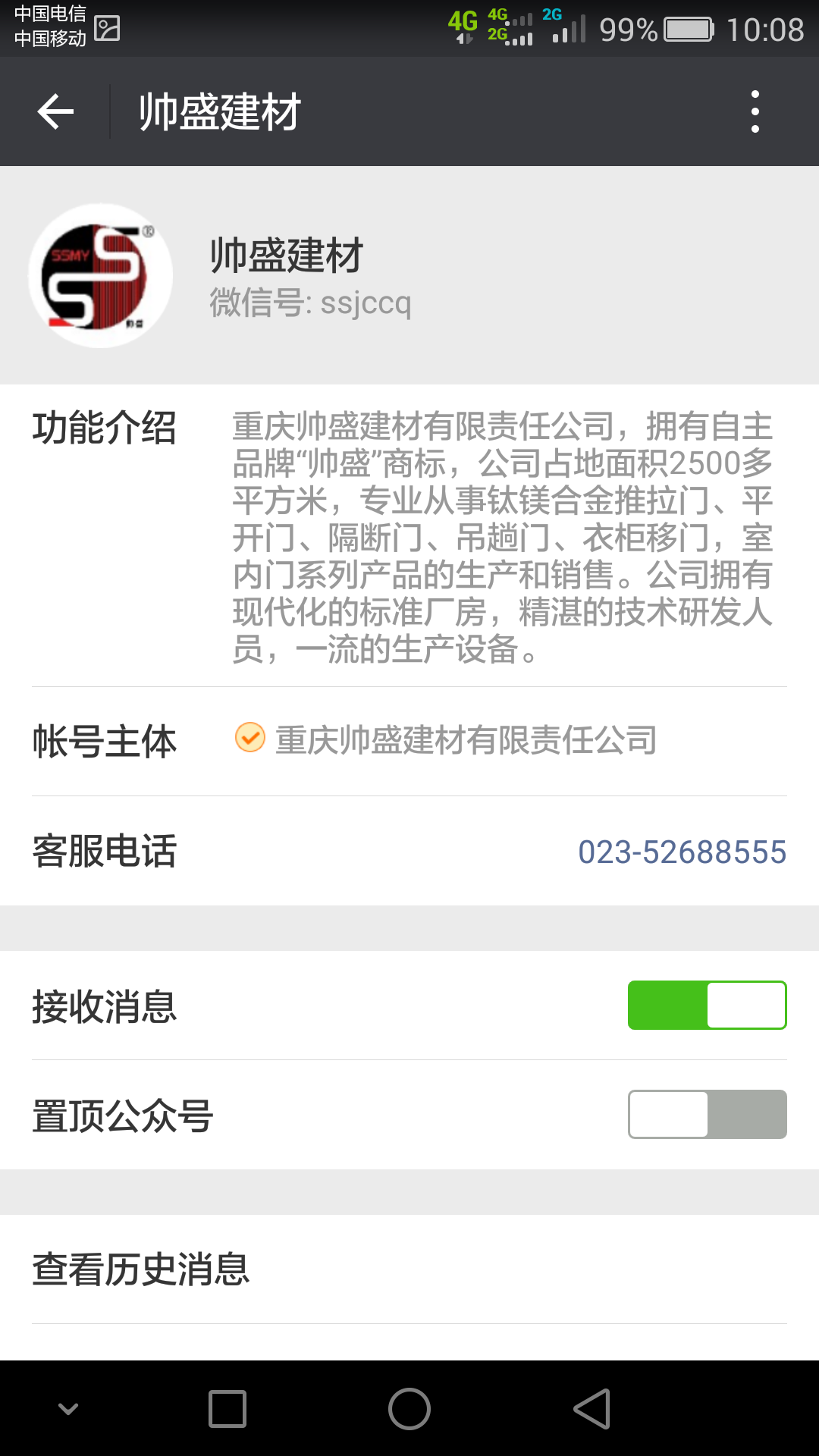The image size is (819, 1456).
Task: Open the 帅盛建材 profile avatar
Action: [101, 275]
